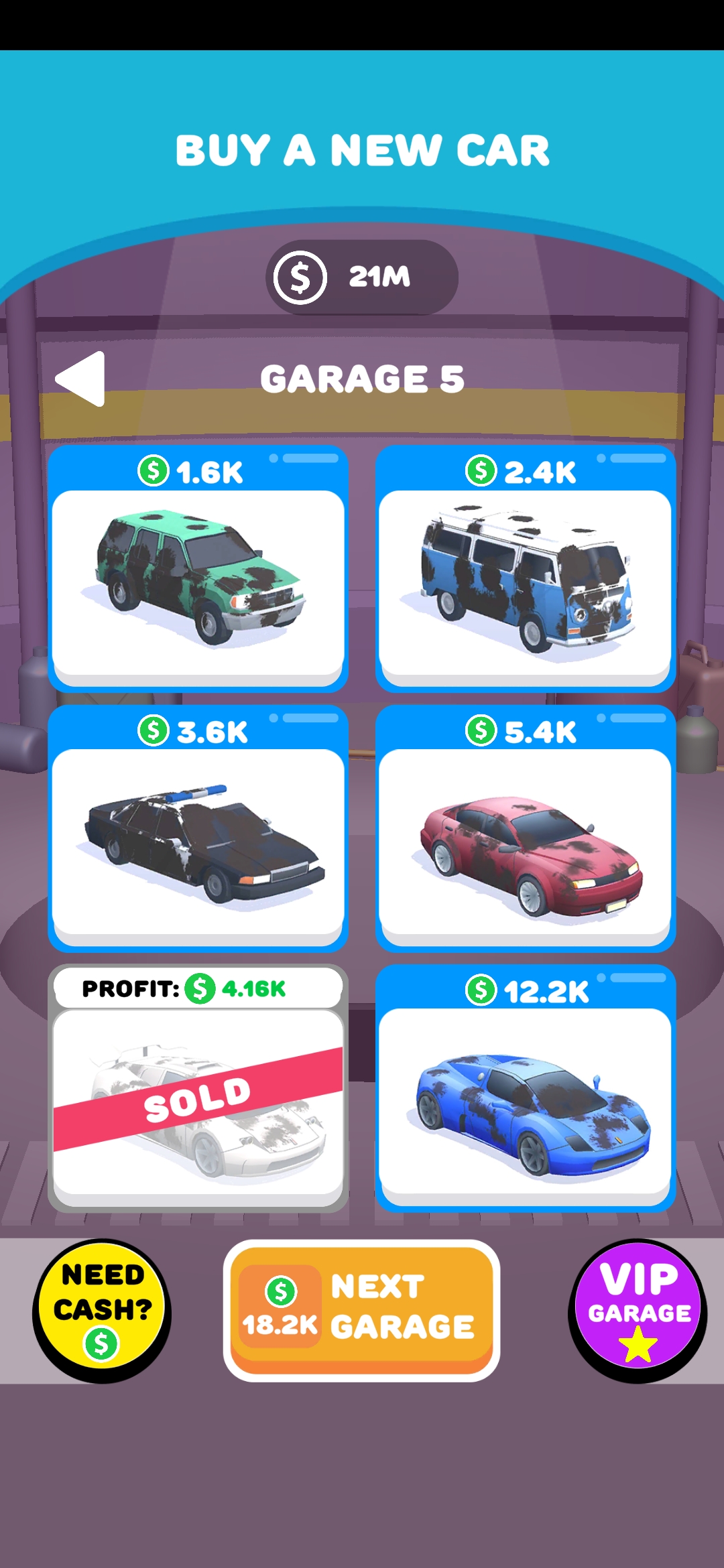Tap the Need Cash button
This screenshot has width=724, height=1568.
102,1310
